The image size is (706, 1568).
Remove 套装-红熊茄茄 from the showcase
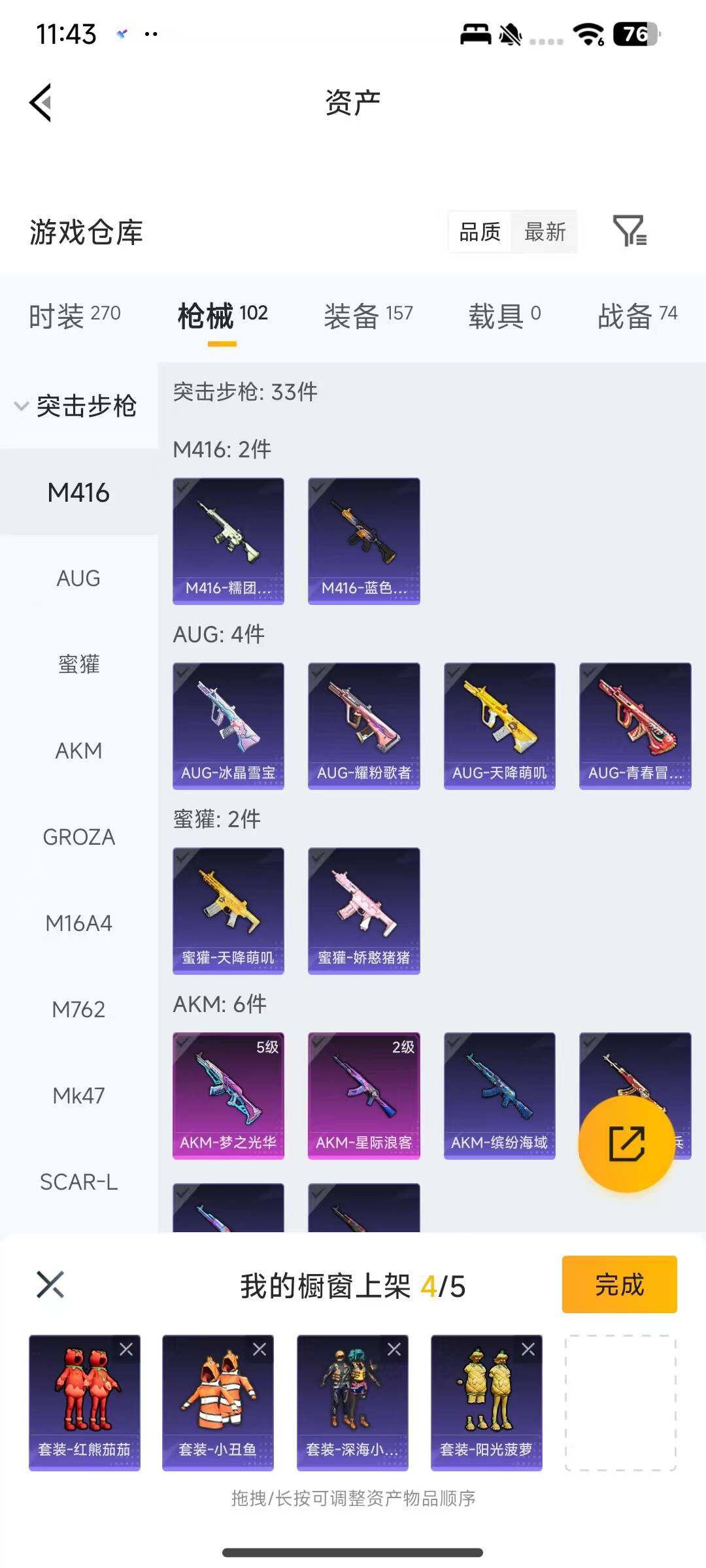126,1349
